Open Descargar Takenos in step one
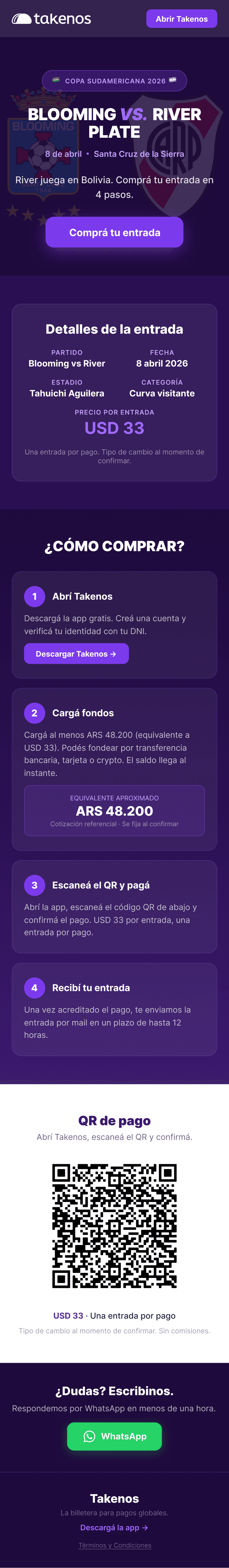Image resolution: width=229 pixels, height=1568 pixels. pyautogui.click(x=76, y=654)
